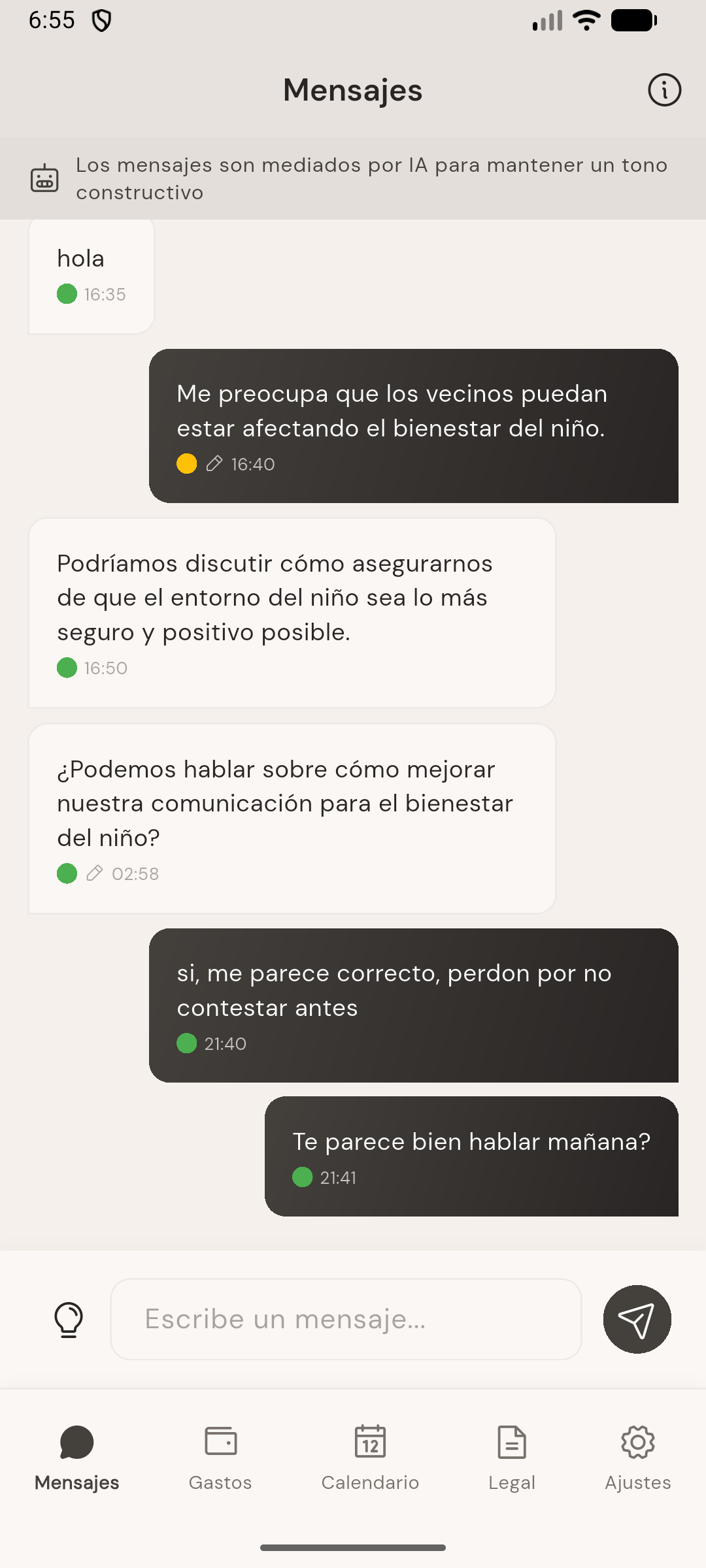706x1568 pixels.
Task: Tap the edit pencil on the 02:58 message
Action: point(94,873)
